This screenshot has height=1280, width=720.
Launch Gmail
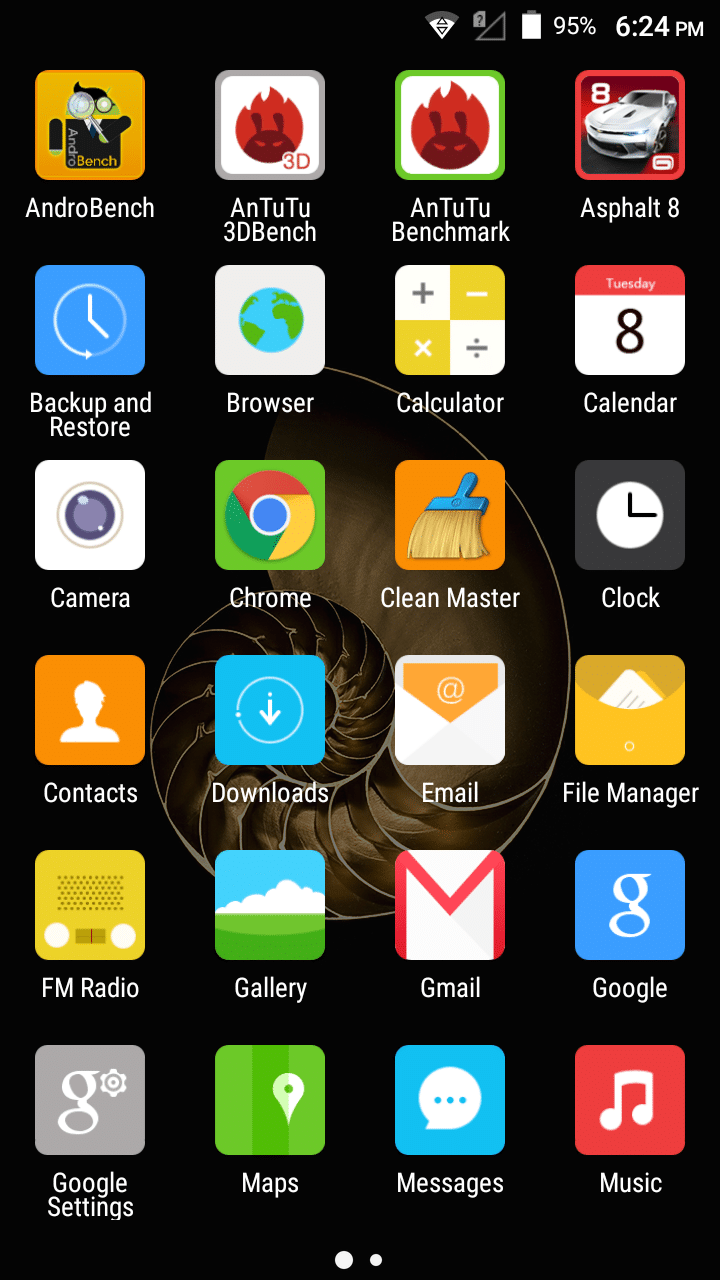tap(450, 905)
